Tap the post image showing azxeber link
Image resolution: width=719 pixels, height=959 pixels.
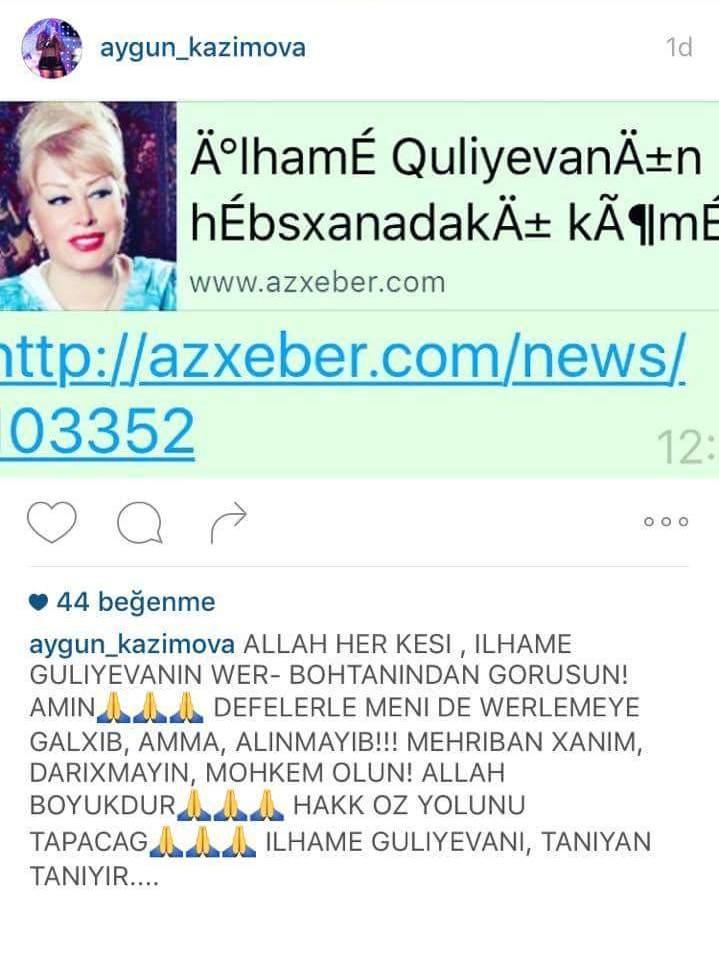[x=359, y=290]
